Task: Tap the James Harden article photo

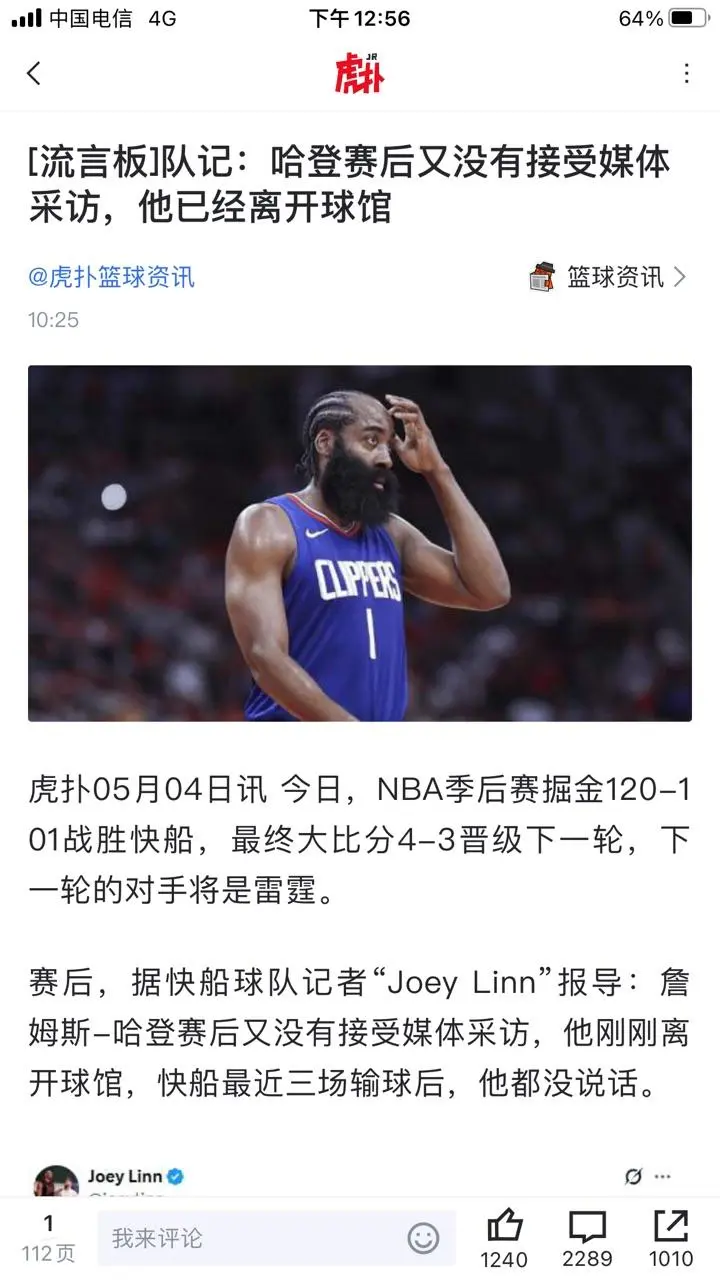Action: tap(360, 545)
